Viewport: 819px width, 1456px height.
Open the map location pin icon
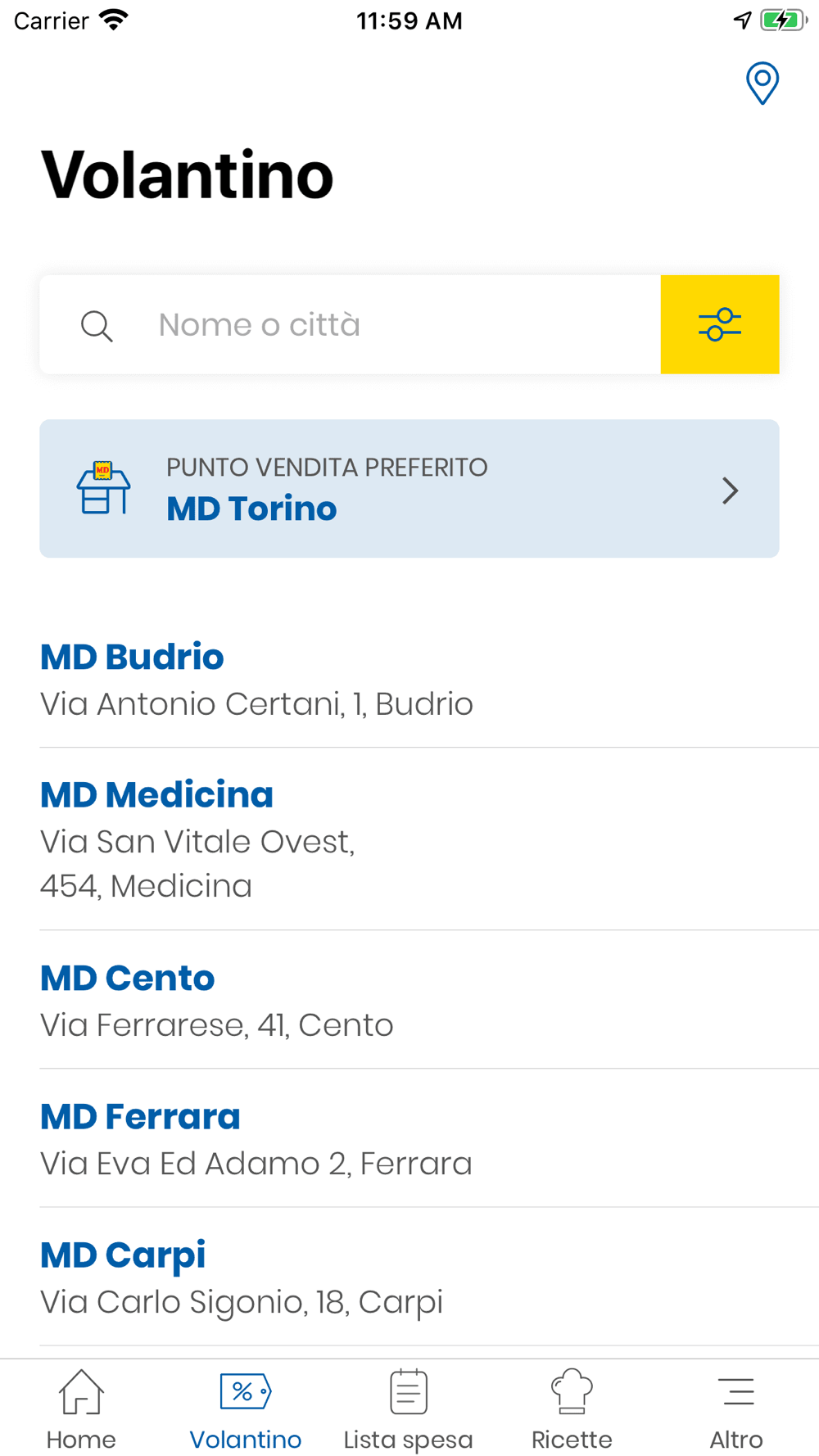coord(762,83)
